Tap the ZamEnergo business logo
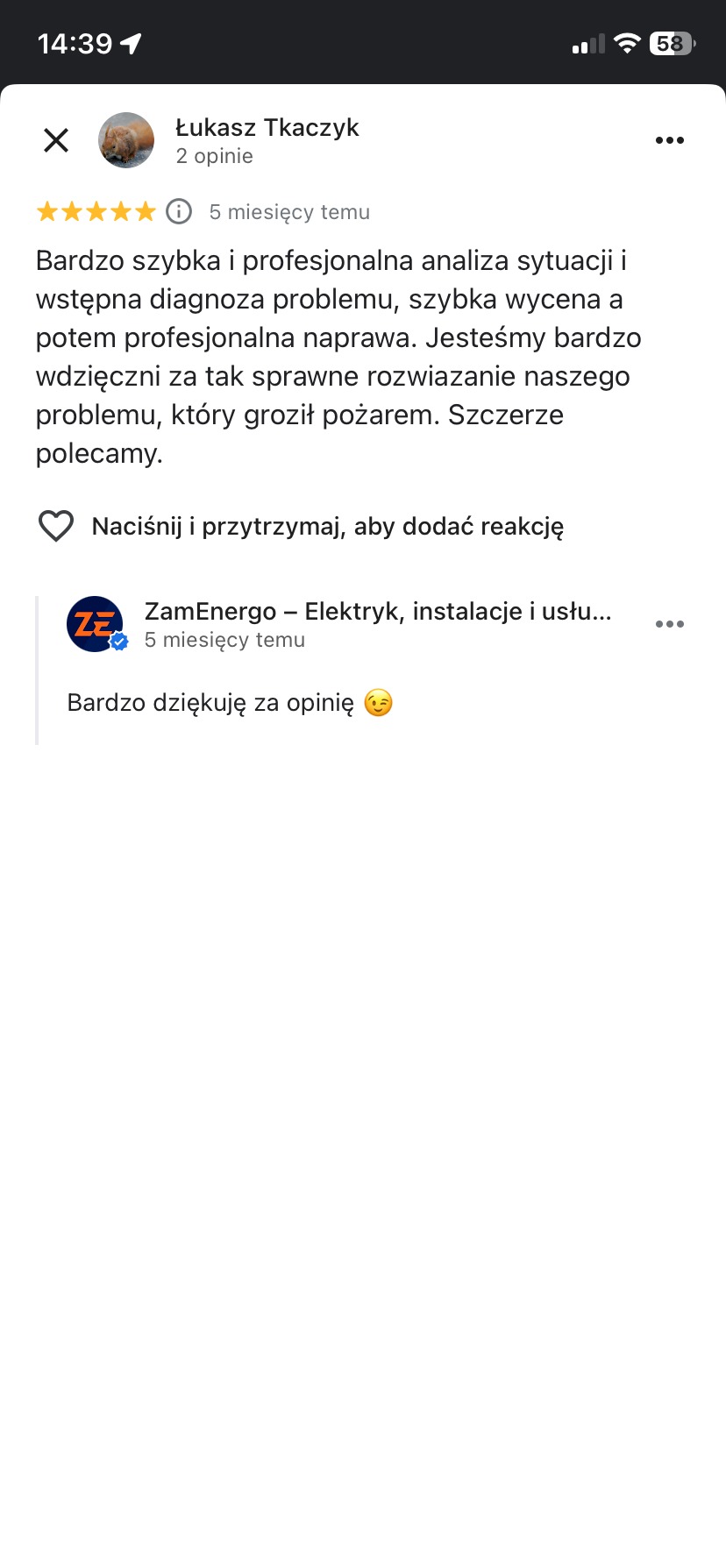 coord(96,624)
